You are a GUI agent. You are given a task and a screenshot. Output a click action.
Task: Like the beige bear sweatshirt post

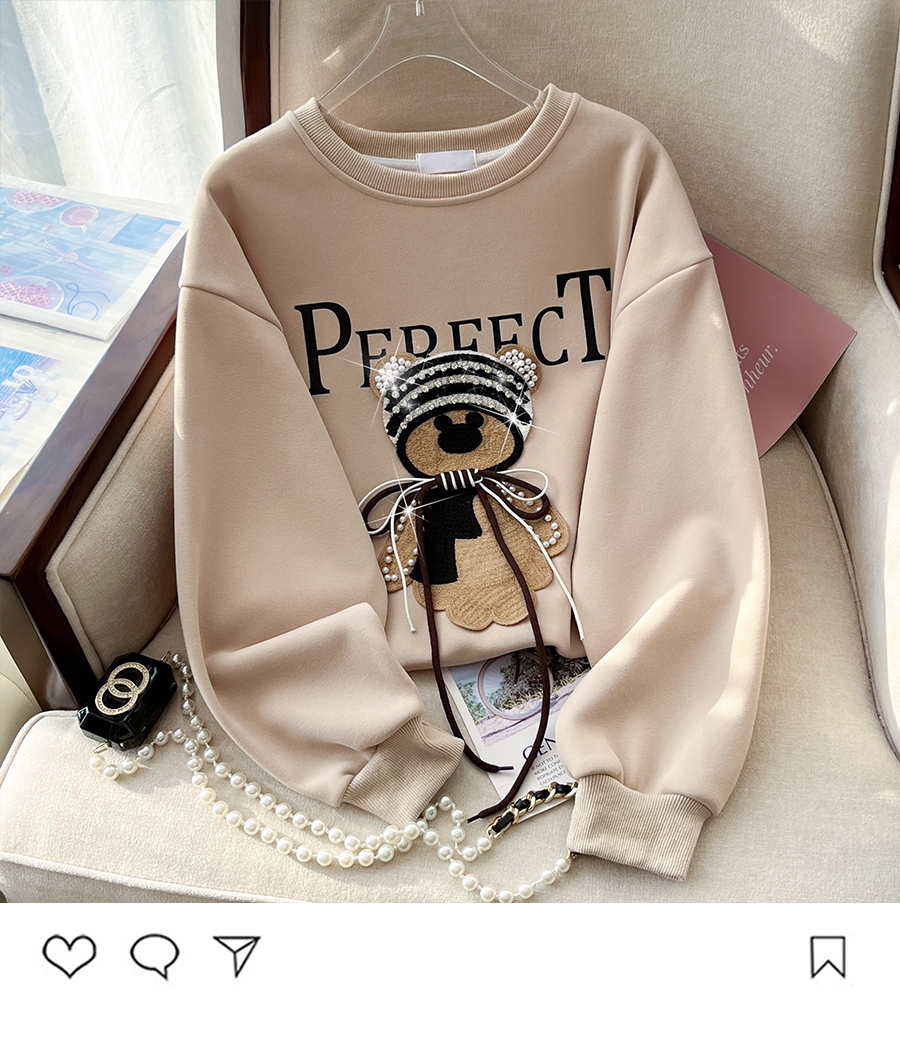[x=69, y=956]
